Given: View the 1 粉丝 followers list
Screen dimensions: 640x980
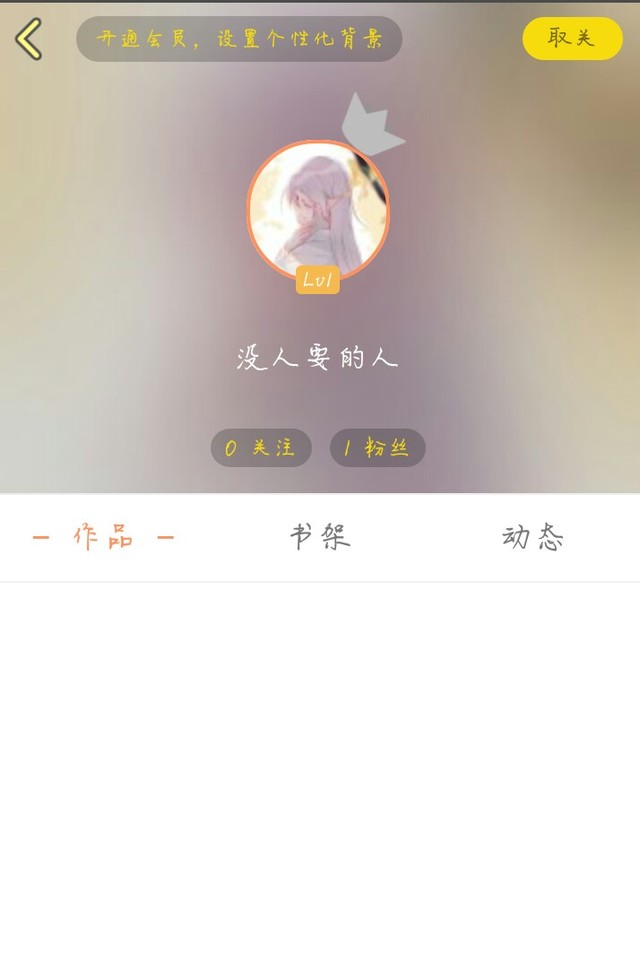Looking at the screenshot, I should (378, 448).
